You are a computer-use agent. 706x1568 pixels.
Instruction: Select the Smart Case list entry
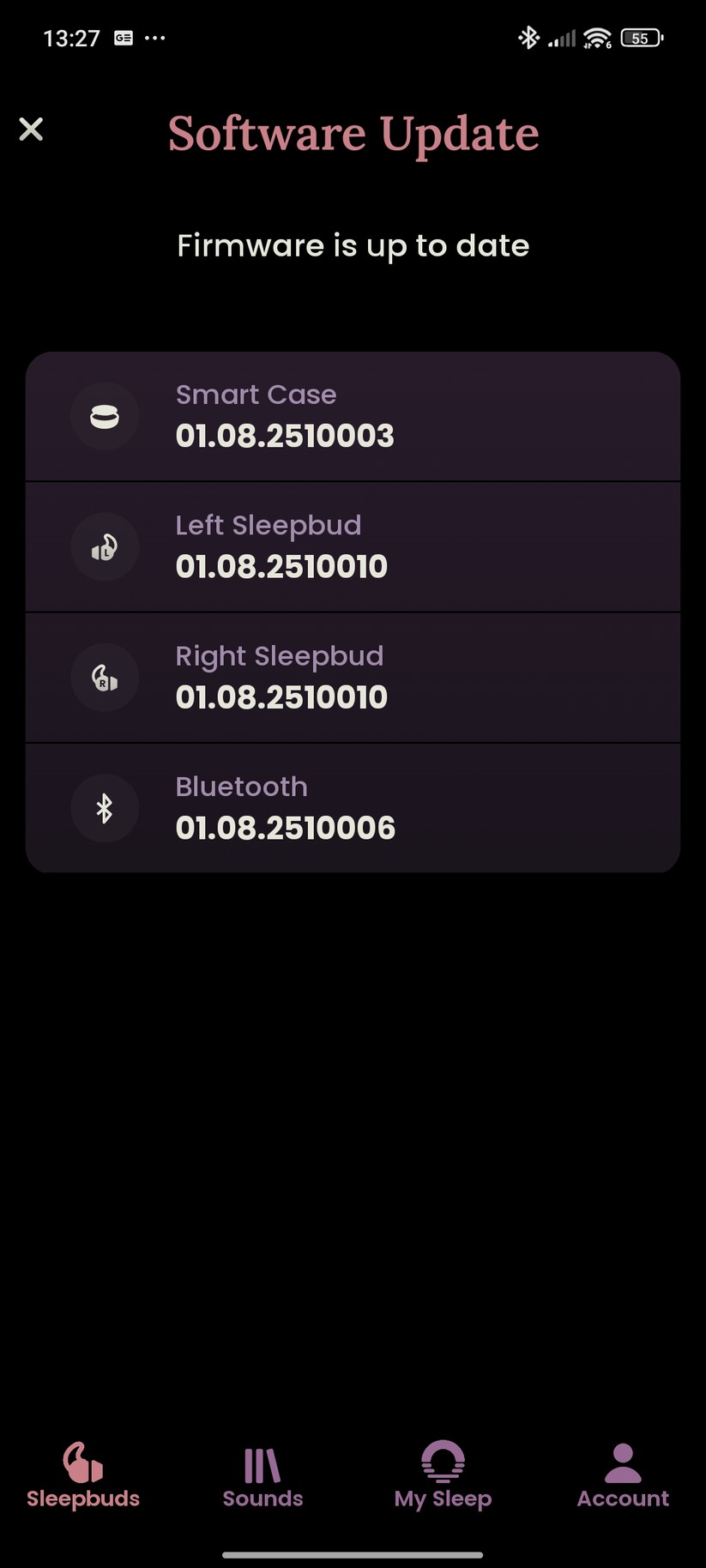click(353, 415)
